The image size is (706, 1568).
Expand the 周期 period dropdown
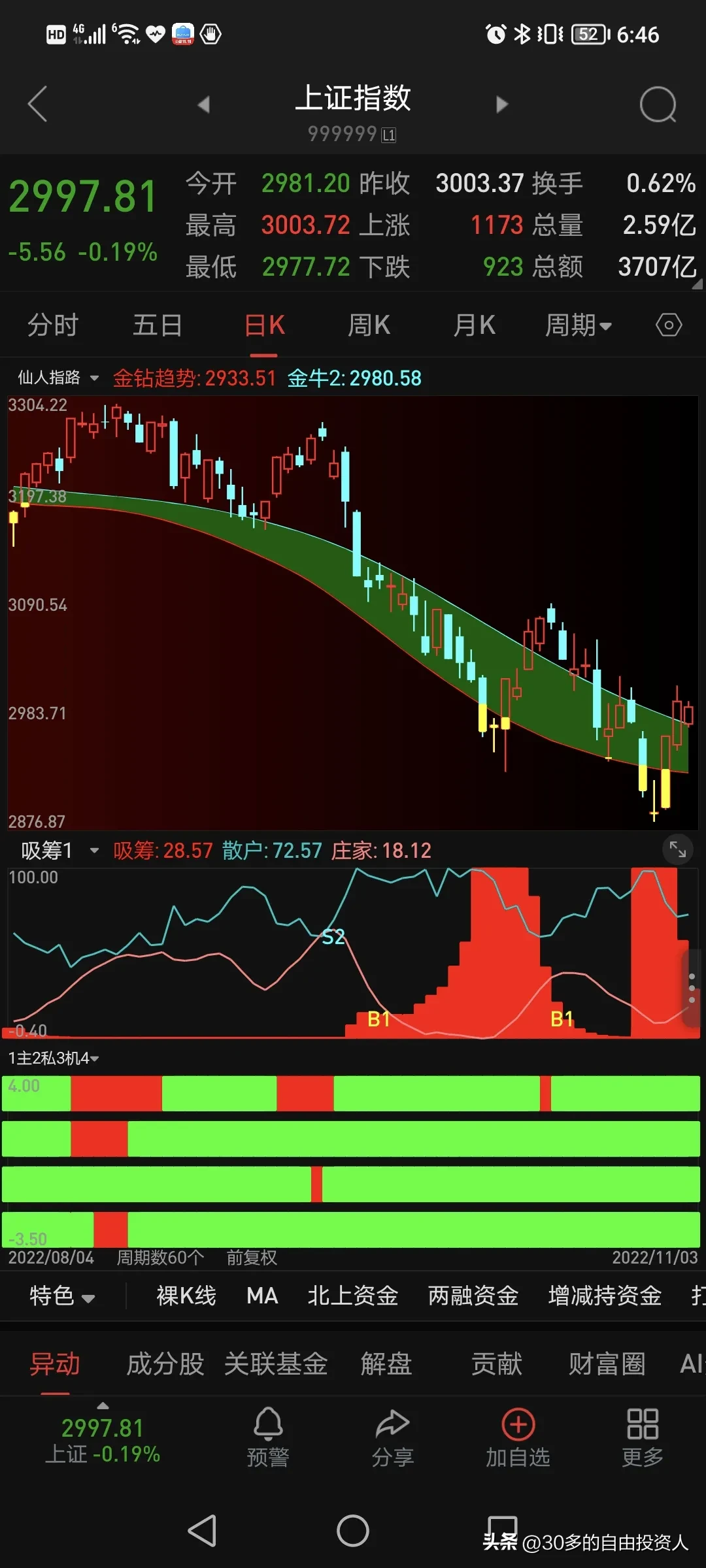tap(579, 325)
